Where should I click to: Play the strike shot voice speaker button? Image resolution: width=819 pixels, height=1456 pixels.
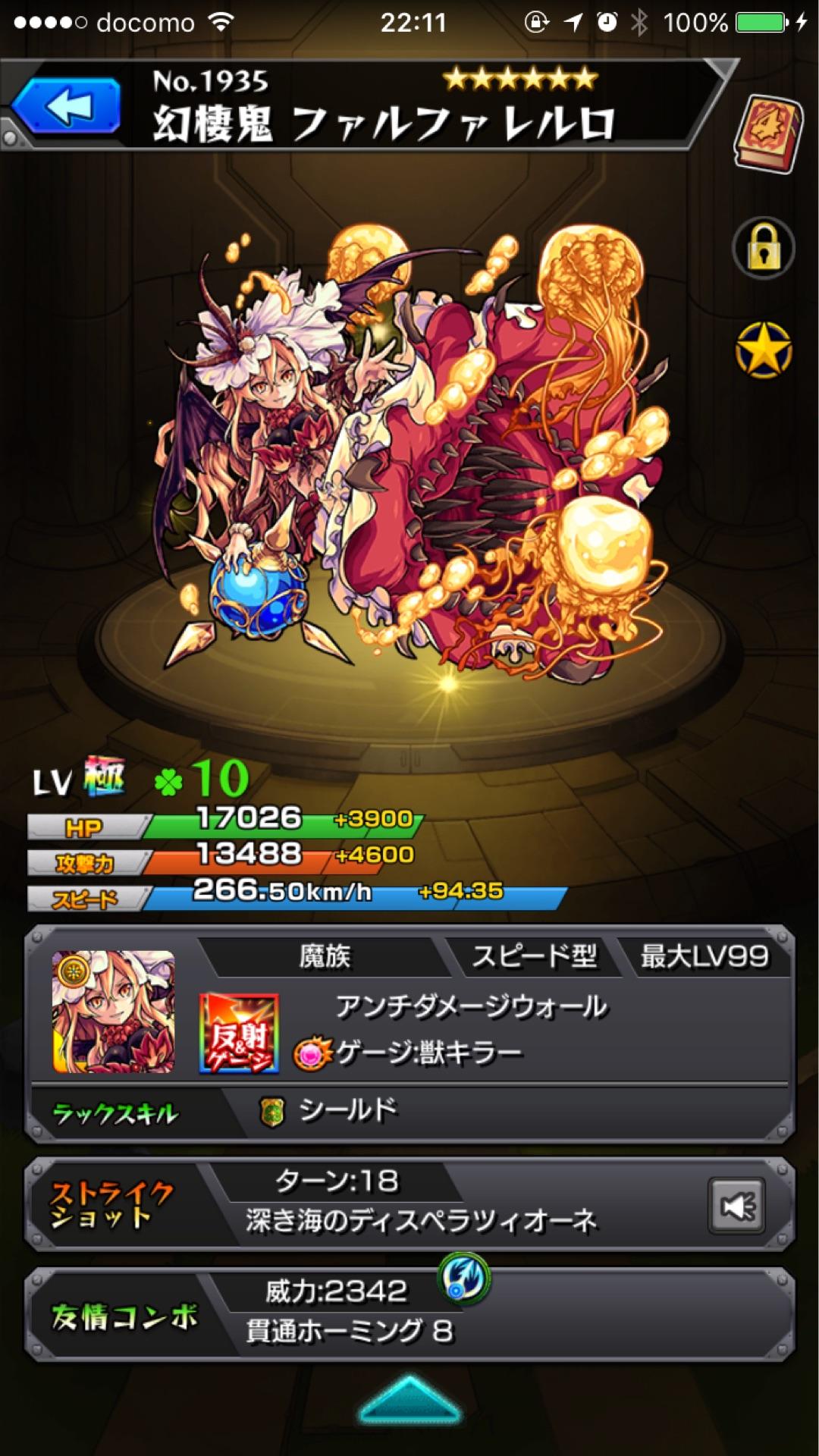[x=736, y=1205]
